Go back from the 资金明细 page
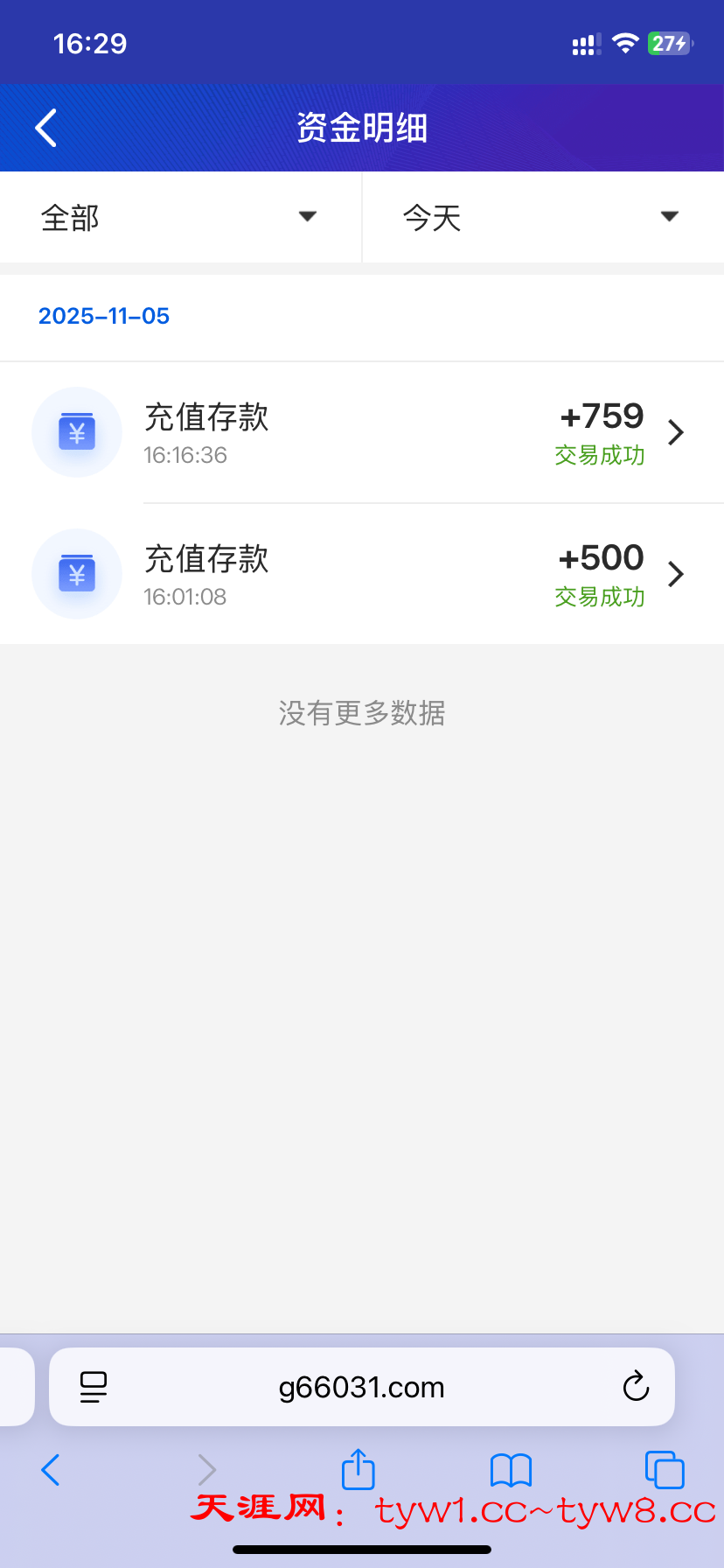The height and width of the screenshot is (1568, 724). pos(46,128)
